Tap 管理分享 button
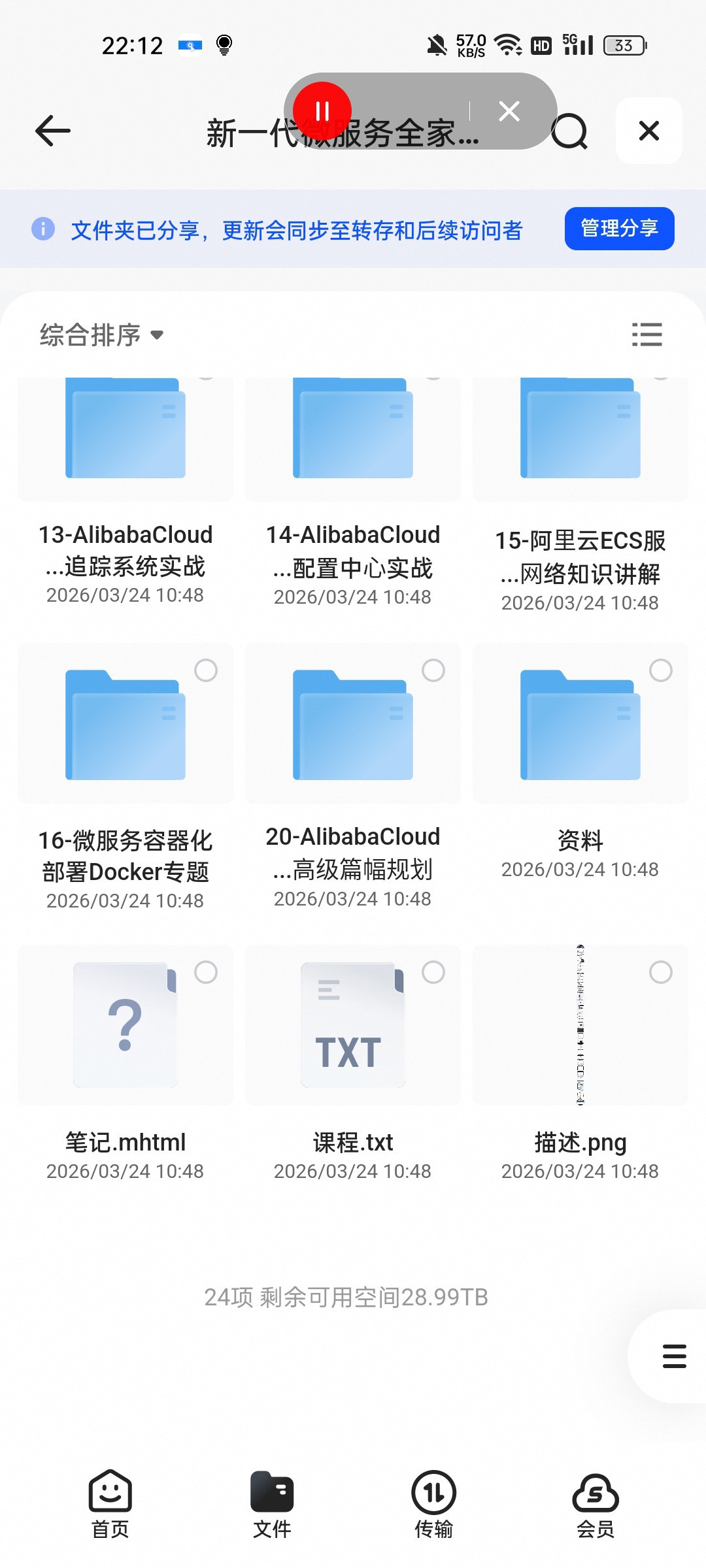This screenshot has height=1568, width=706. coord(619,229)
